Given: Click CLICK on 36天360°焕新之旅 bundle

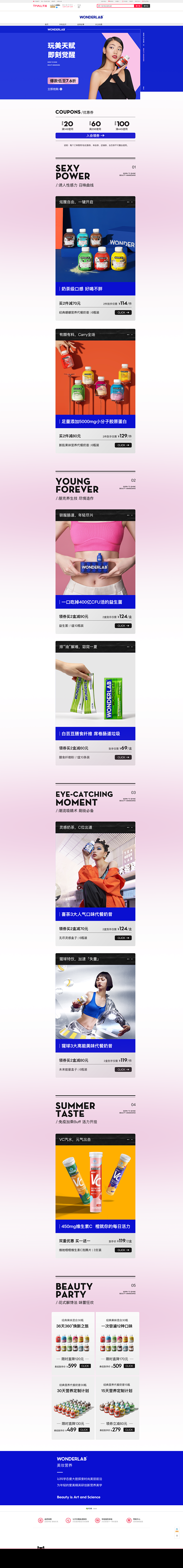Looking at the screenshot, I should pyautogui.click(x=85, y=1366).
